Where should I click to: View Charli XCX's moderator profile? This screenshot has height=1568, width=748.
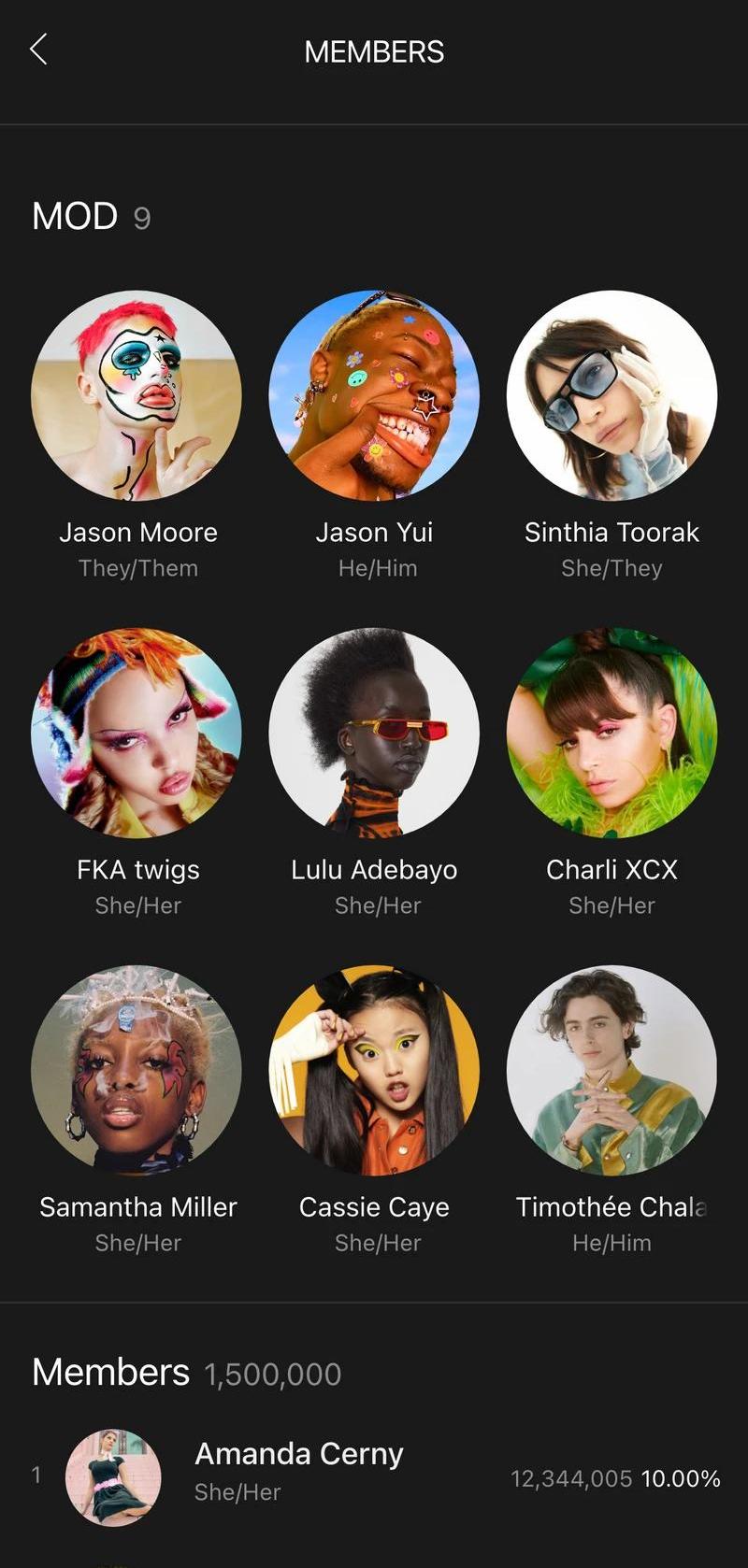point(611,733)
